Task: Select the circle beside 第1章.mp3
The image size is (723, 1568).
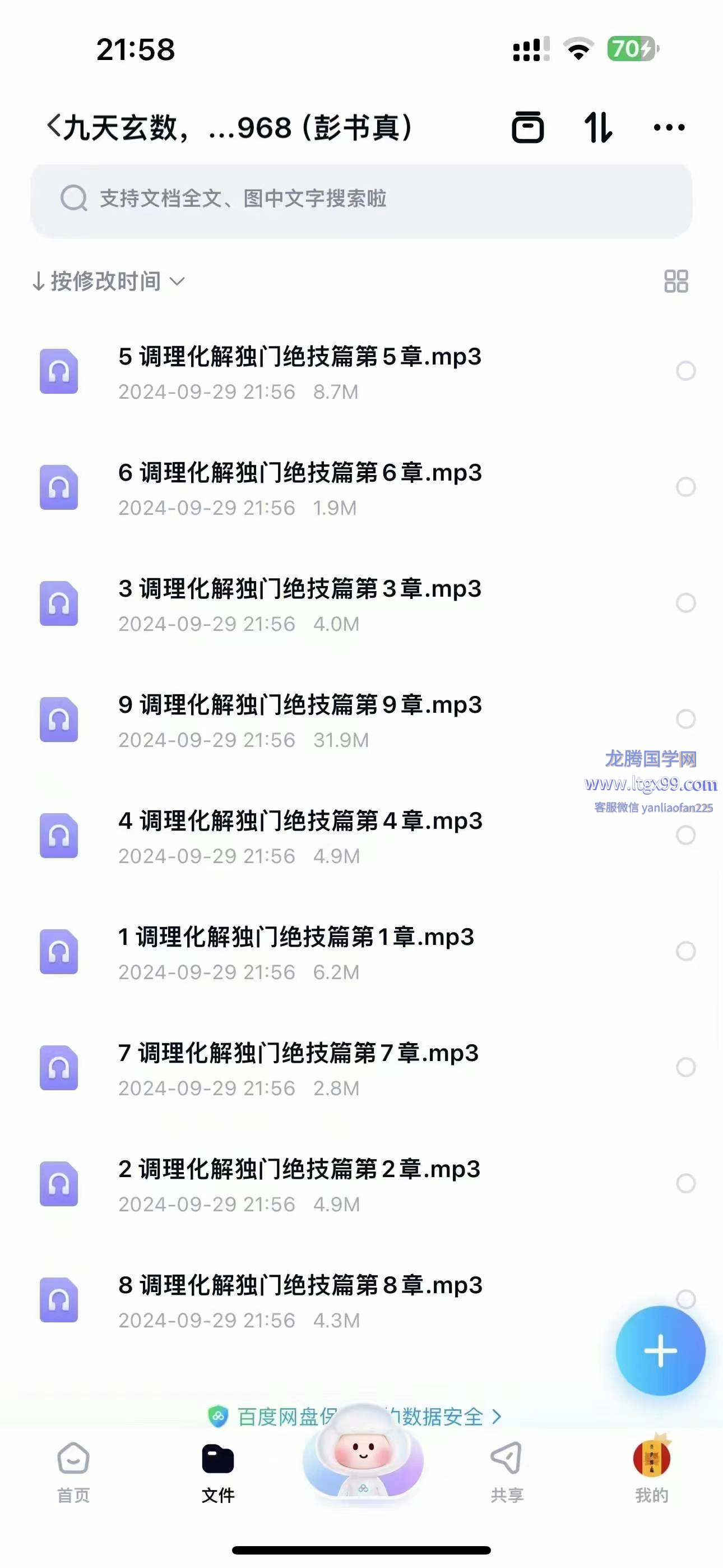Action: tap(686, 951)
